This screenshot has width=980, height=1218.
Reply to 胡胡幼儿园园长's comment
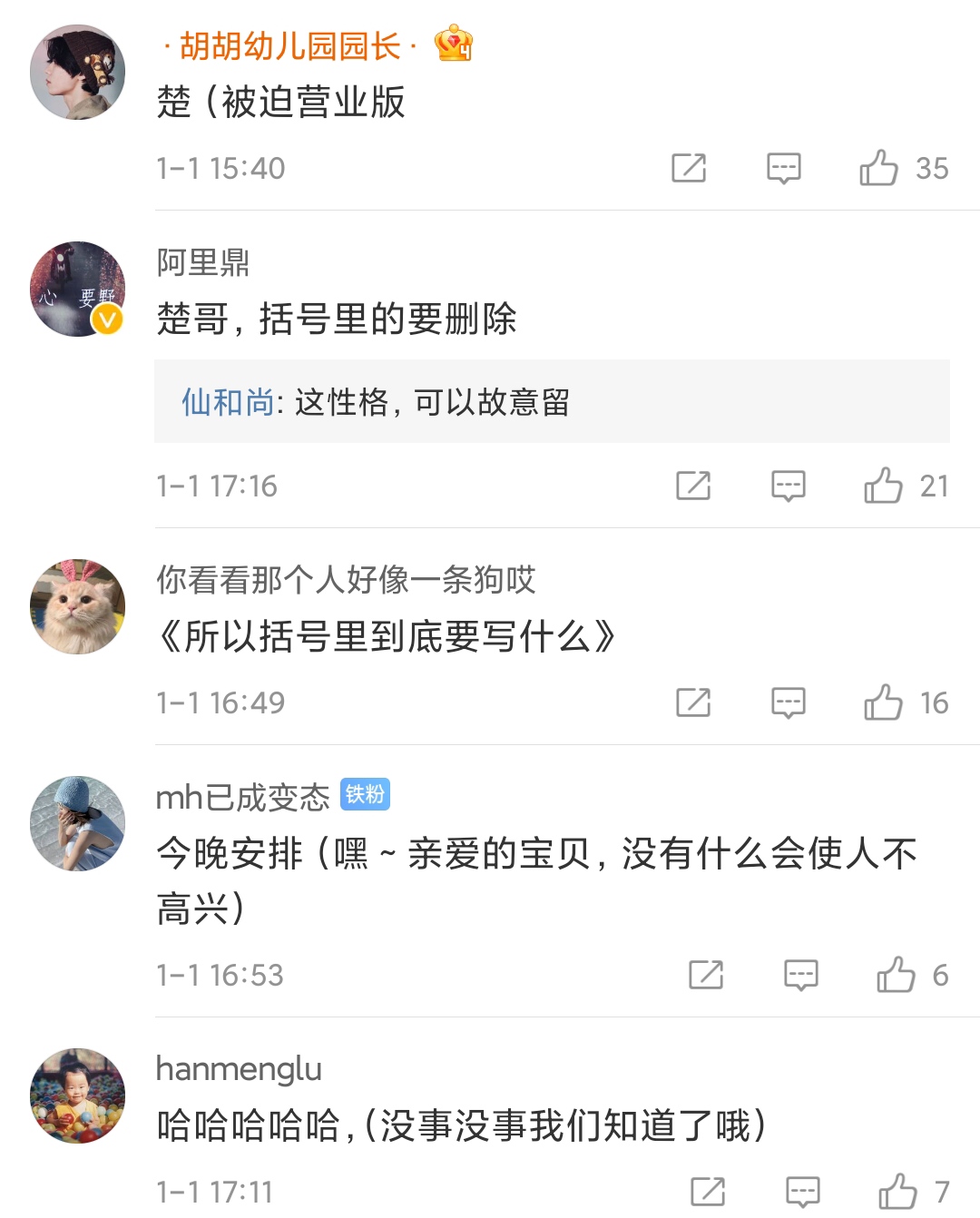783,168
